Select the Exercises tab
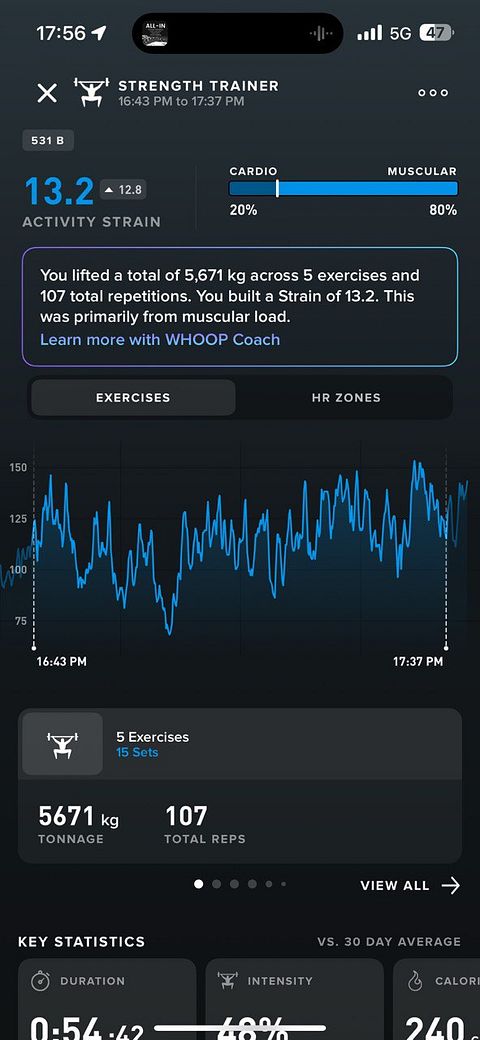 coord(133,398)
